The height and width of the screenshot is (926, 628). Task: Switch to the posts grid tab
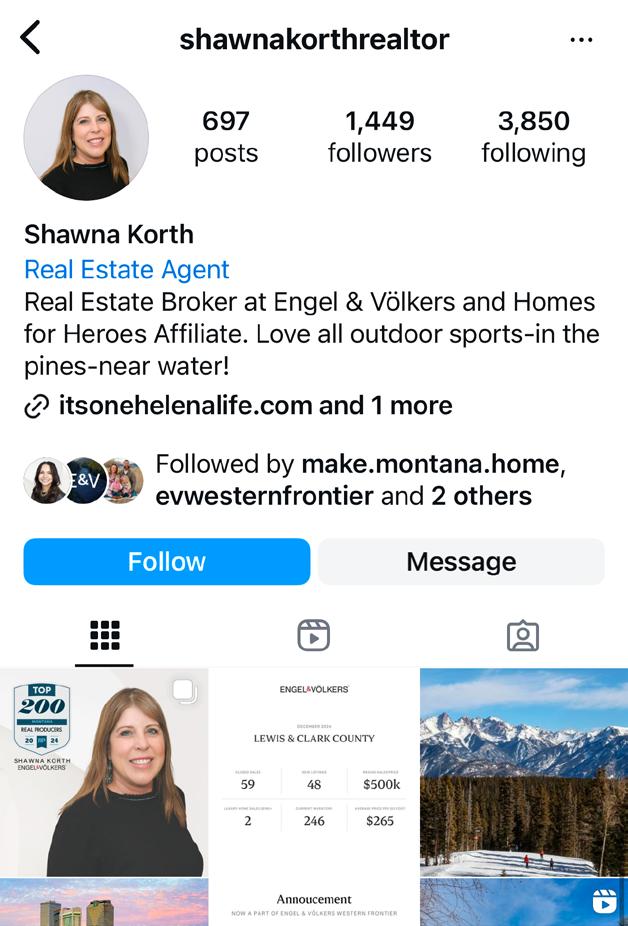pyautogui.click(x=104, y=635)
